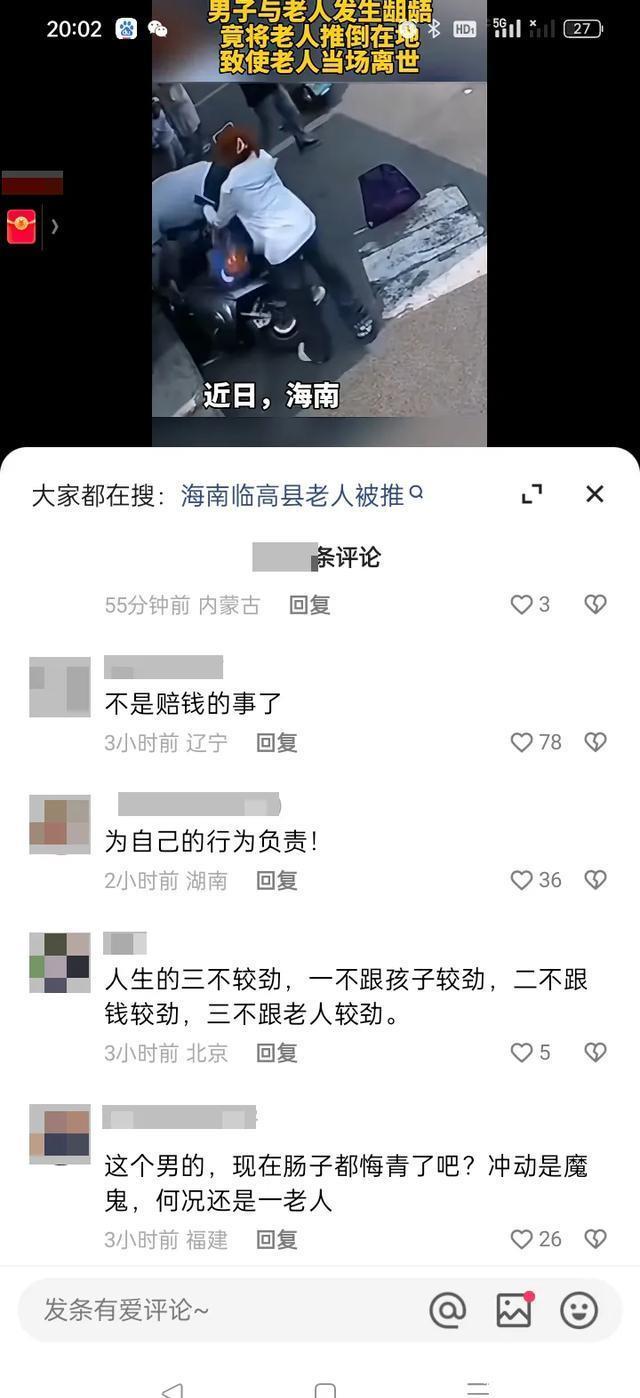Expand comments panel to full screen
This screenshot has width=640, height=1398.
point(532,494)
